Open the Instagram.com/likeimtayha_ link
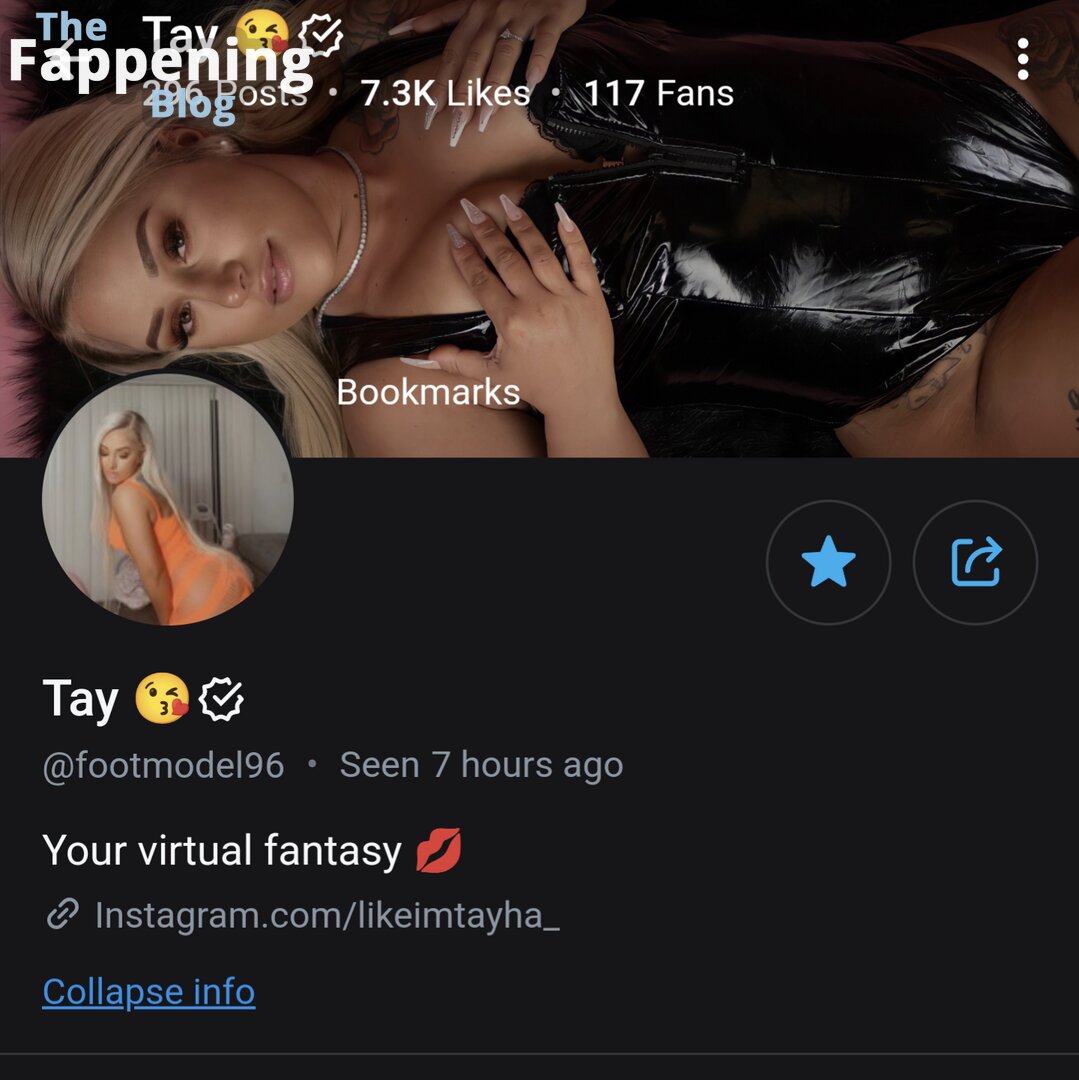Viewport: 1079px width, 1080px height. 326,915
